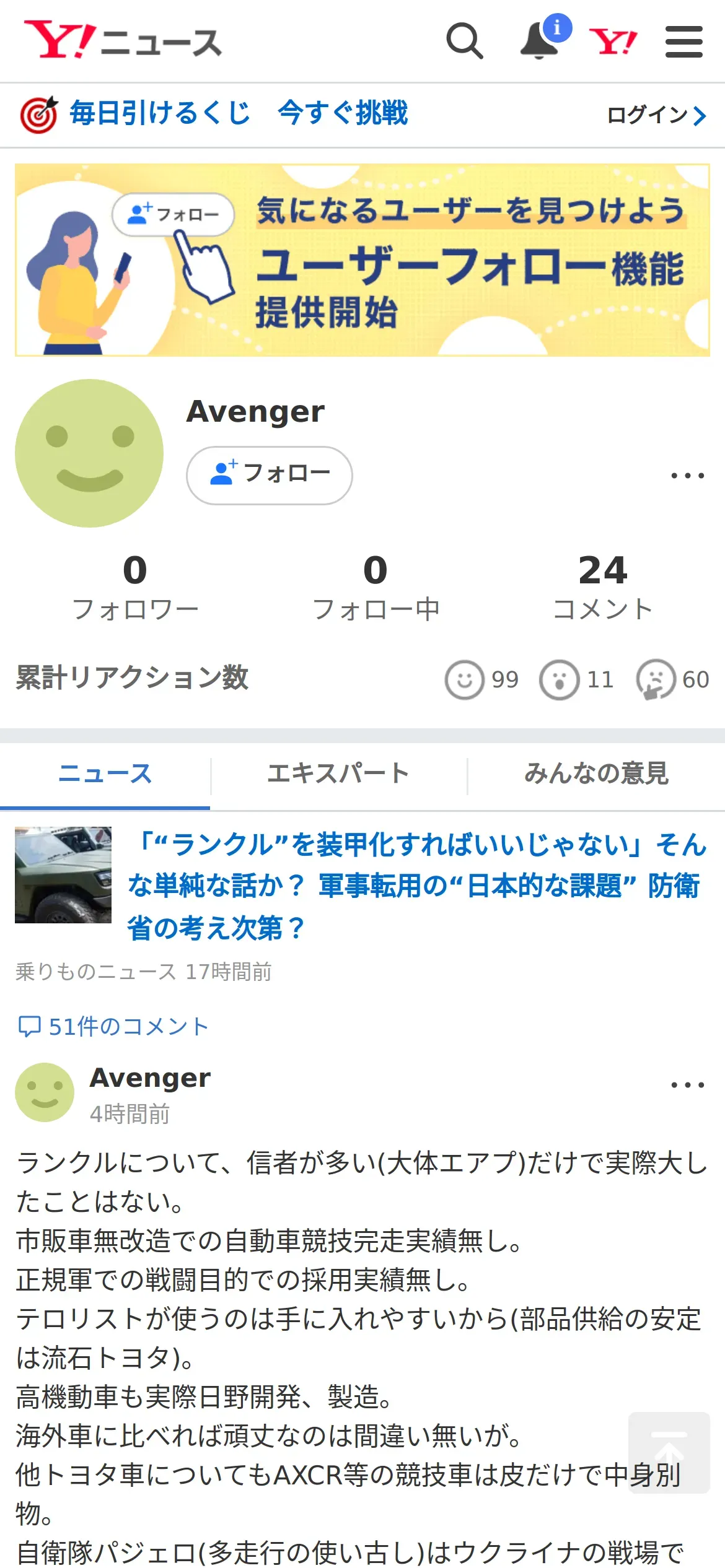Open the ランクル装甲化 article headline
Screen dimensions: 725x1568
(416, 886)
